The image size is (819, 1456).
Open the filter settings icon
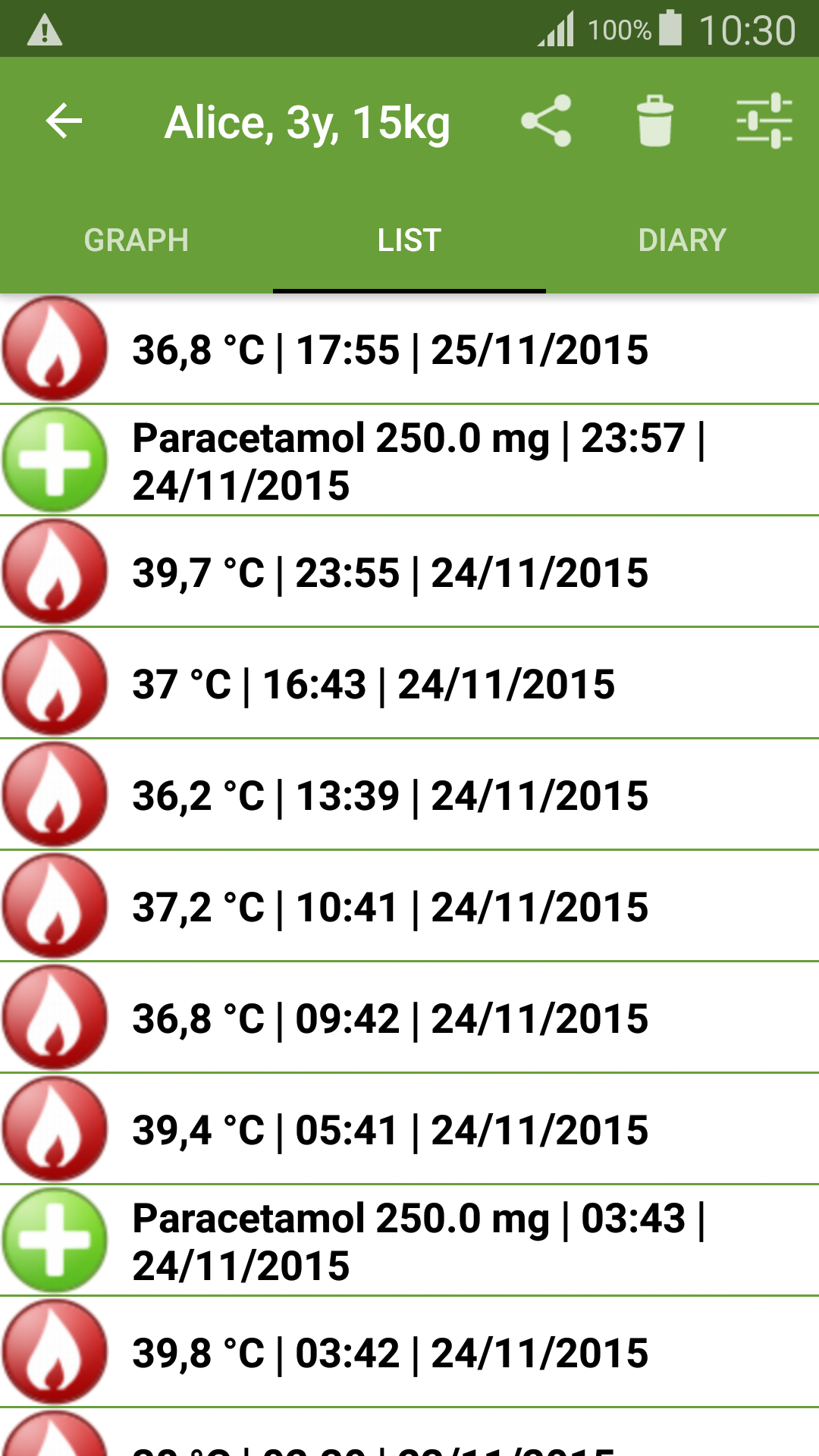pyautogui.click(x=766, y=121)
